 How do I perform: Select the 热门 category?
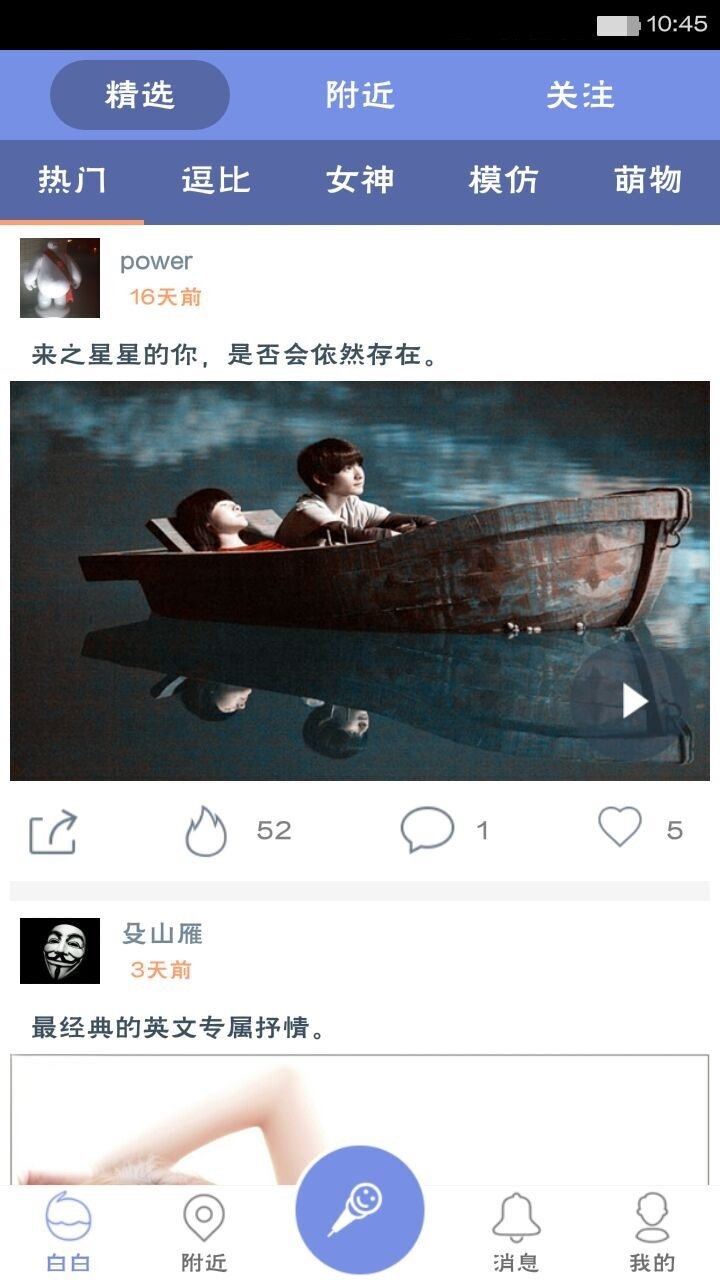(x=72, y=181)
